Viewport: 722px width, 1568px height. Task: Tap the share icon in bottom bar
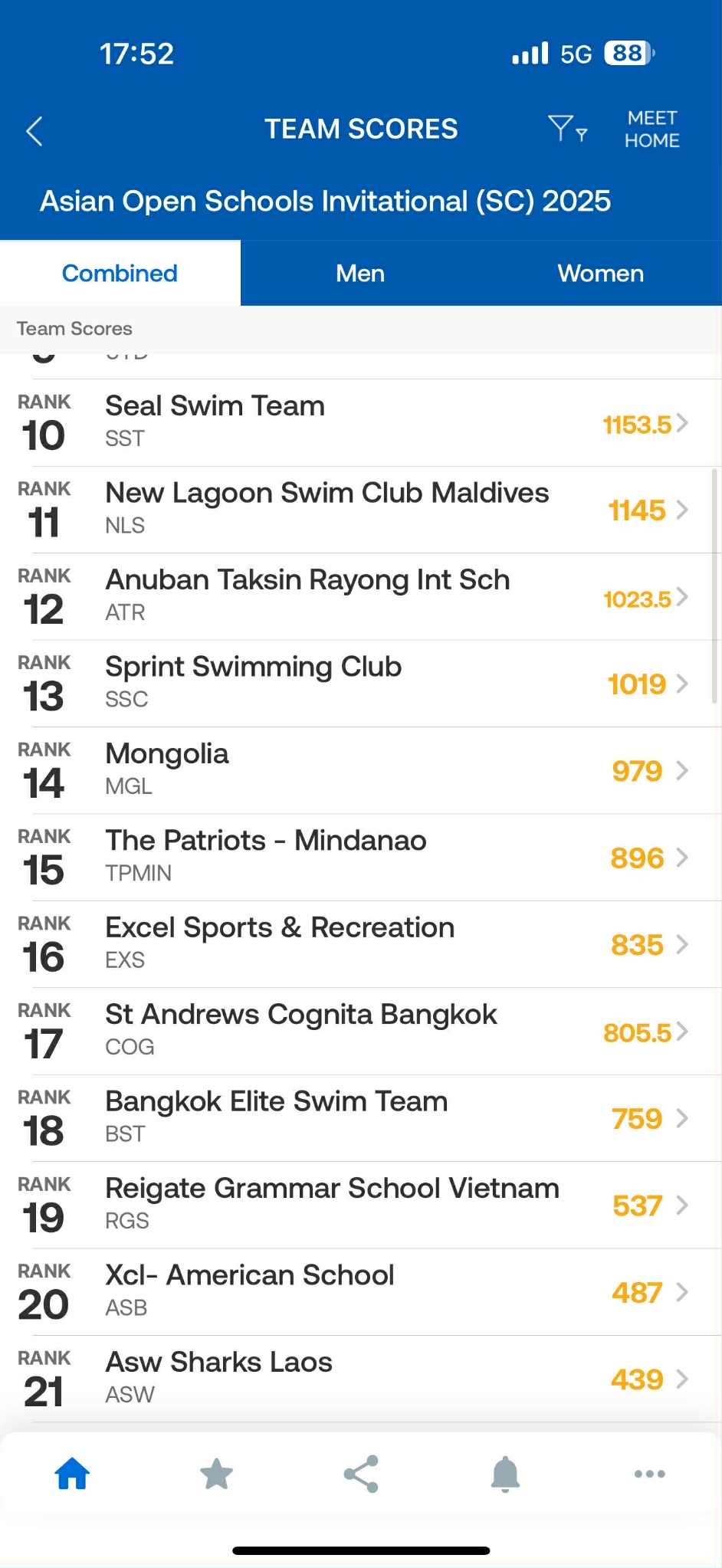361,1473
